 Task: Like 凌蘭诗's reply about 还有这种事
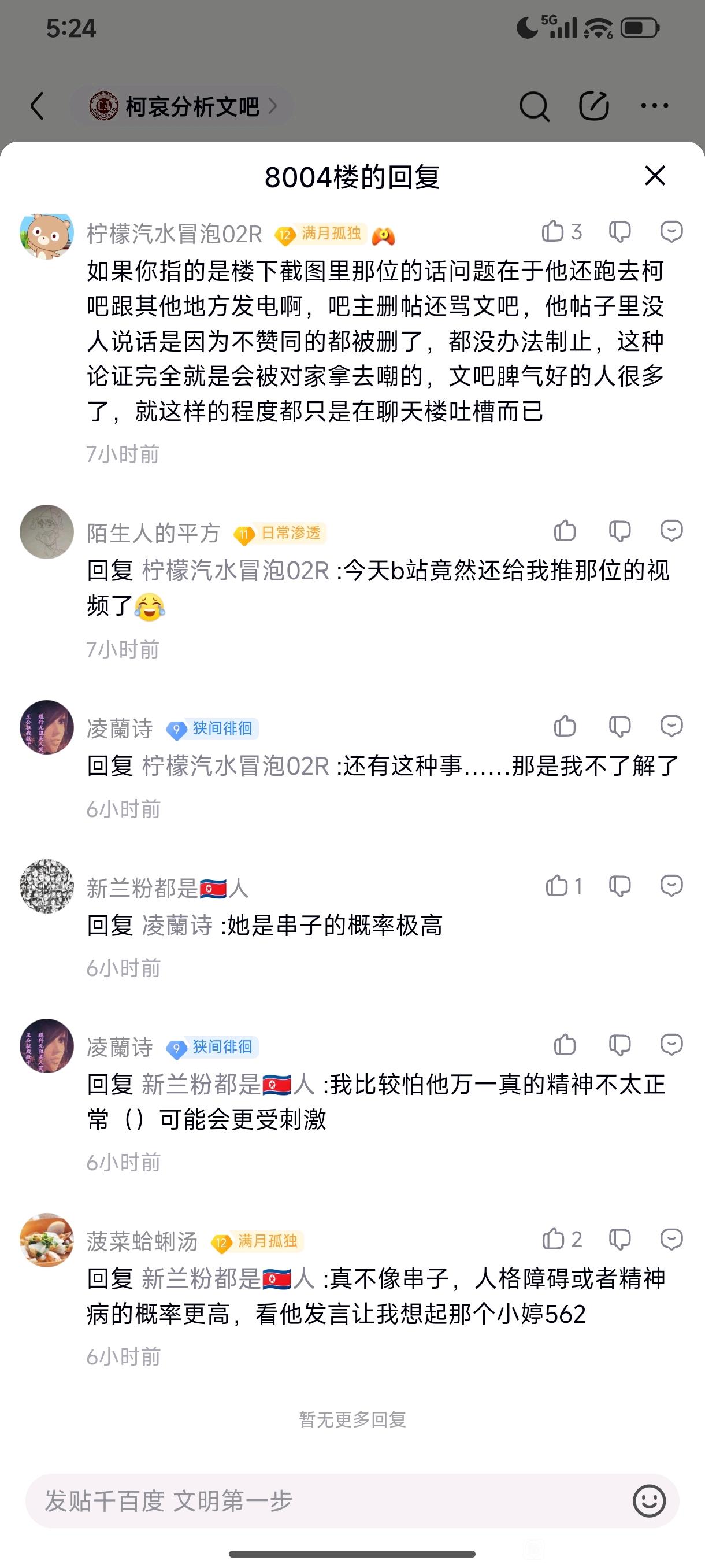point(565,726)
